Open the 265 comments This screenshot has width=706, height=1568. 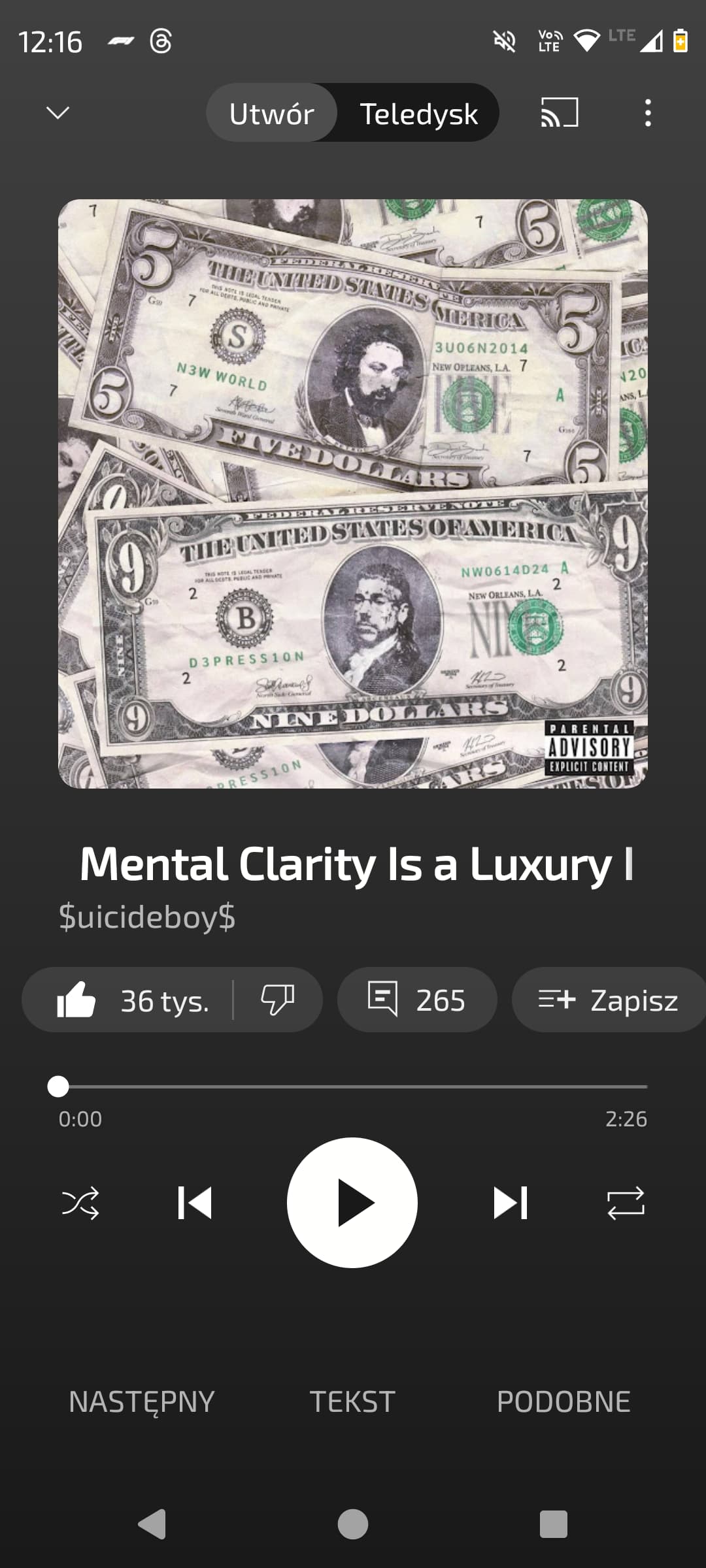[x=417, y=1000]
